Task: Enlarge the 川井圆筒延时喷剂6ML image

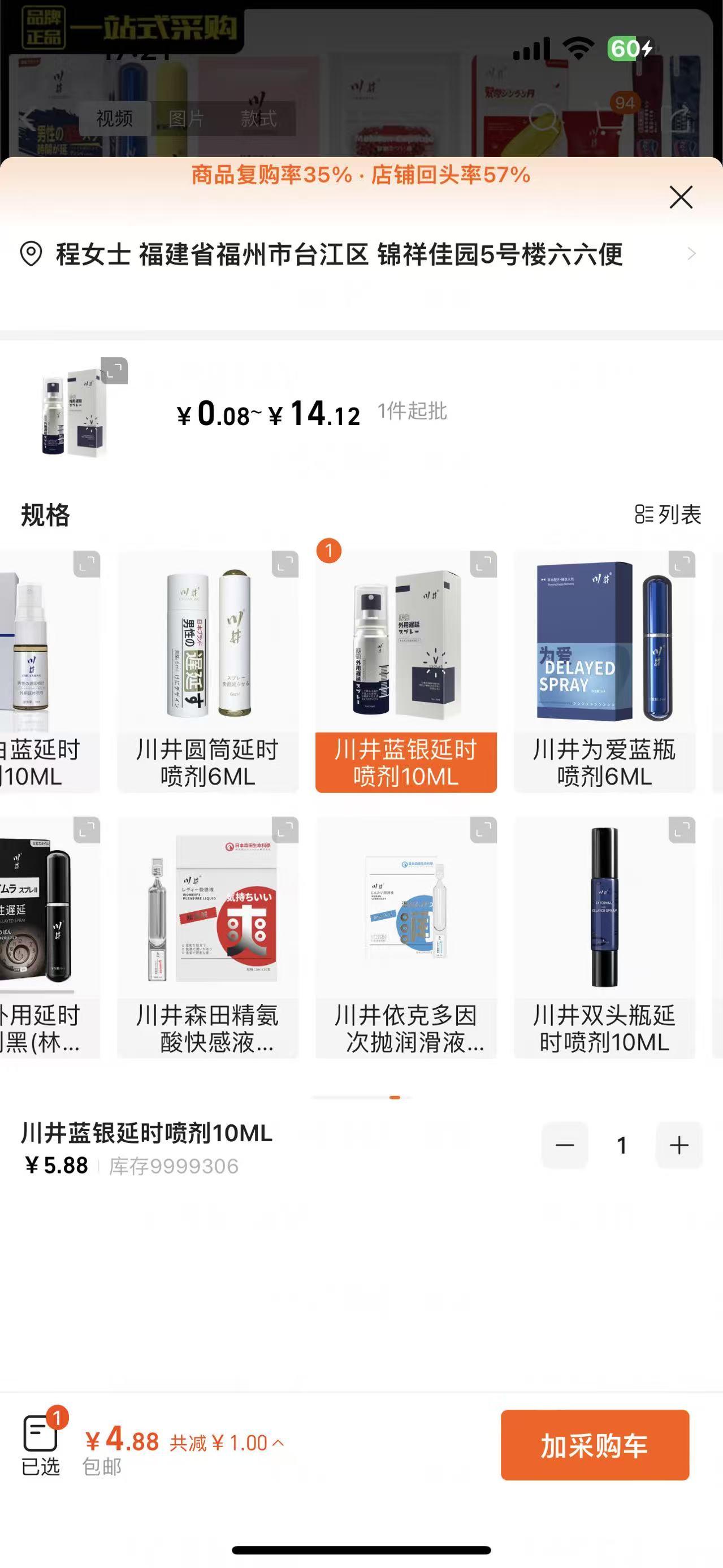Action: pyautogui.click(x=285, y=564)
